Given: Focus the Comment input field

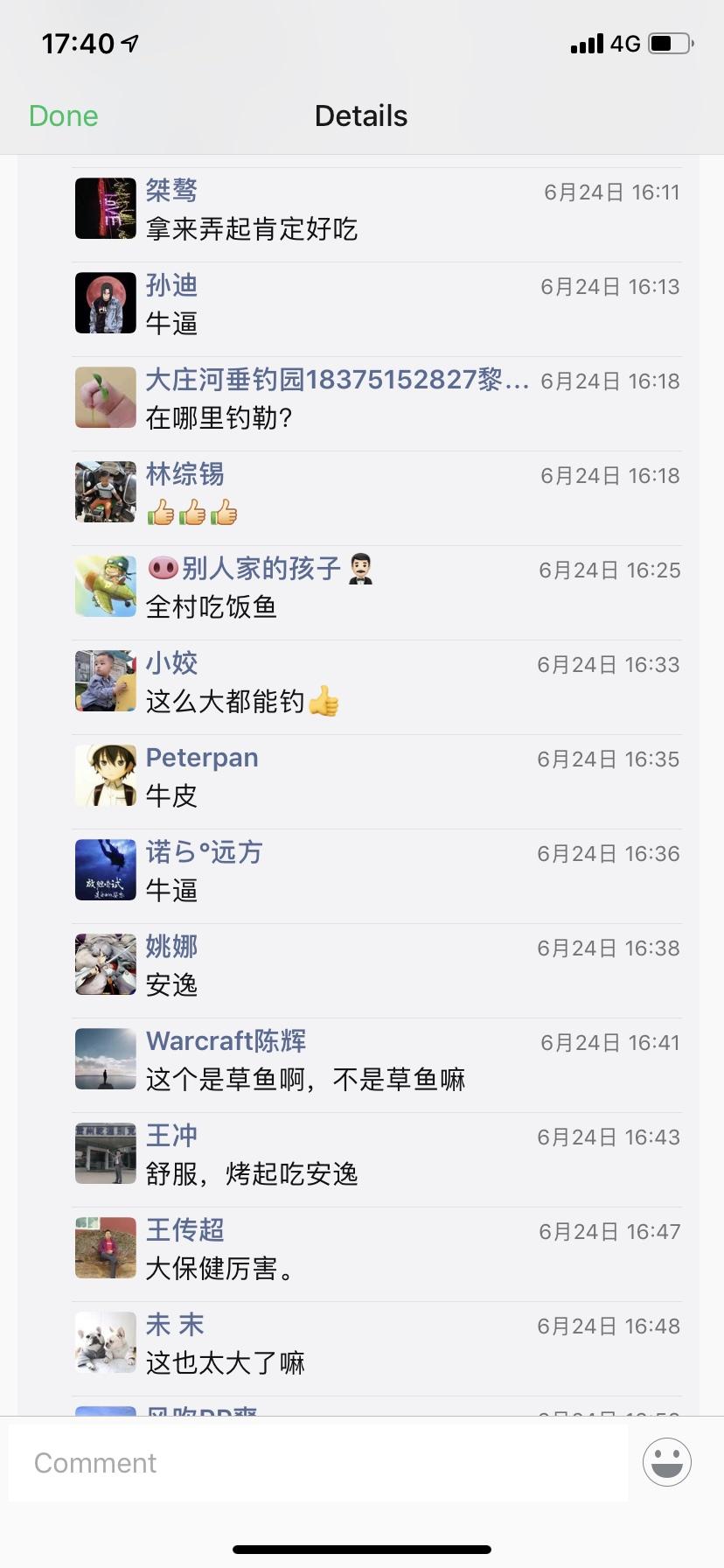Looking at the screenshot, I should pyautogui.click(x=318, y=1462).
